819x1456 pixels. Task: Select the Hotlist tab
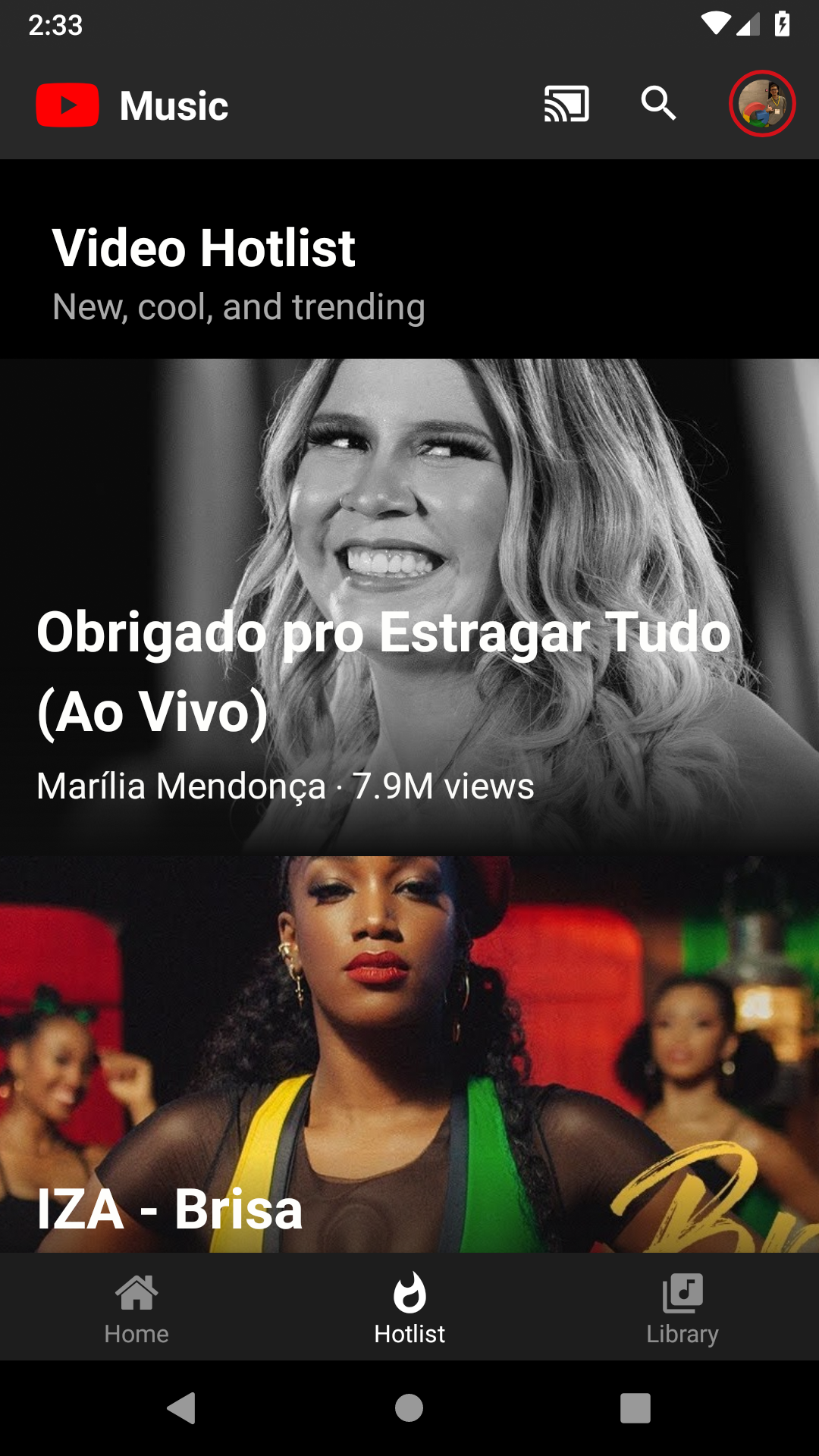pyautogui.click(x=409, y=1307)
